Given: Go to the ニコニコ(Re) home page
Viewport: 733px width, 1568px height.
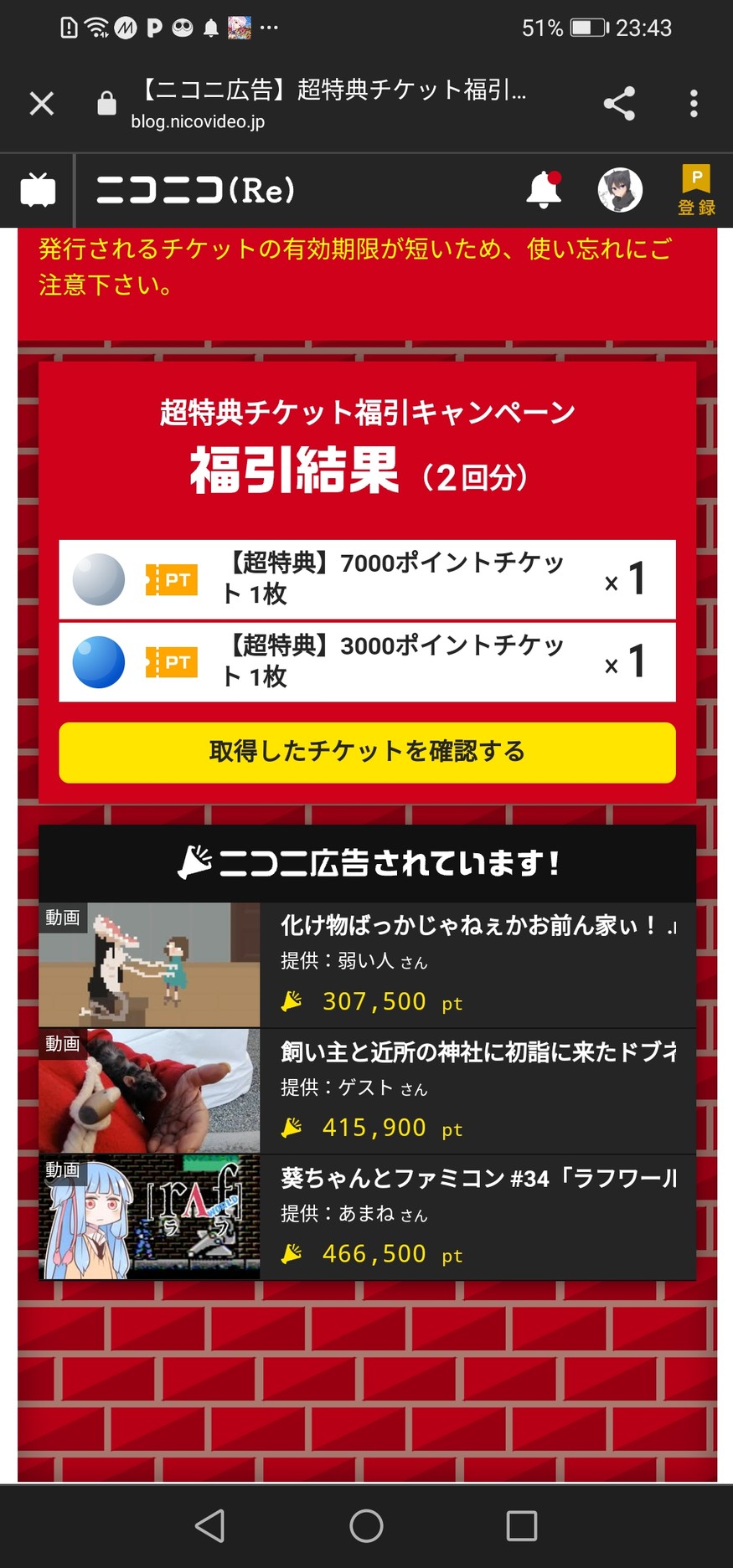Looking at the screenshot, I should tap(195, 190).
